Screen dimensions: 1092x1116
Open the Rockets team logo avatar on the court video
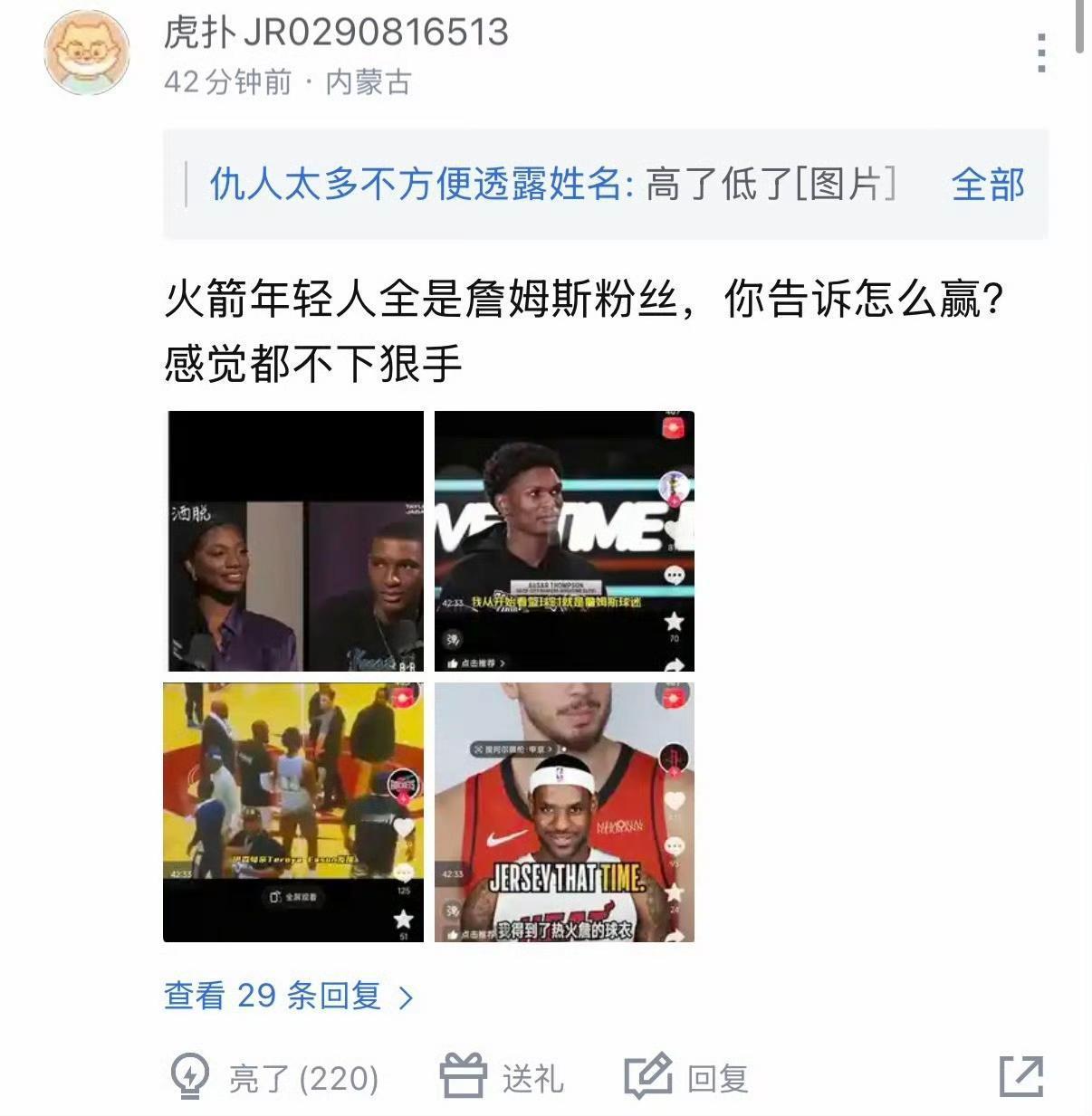coord(404,785)
